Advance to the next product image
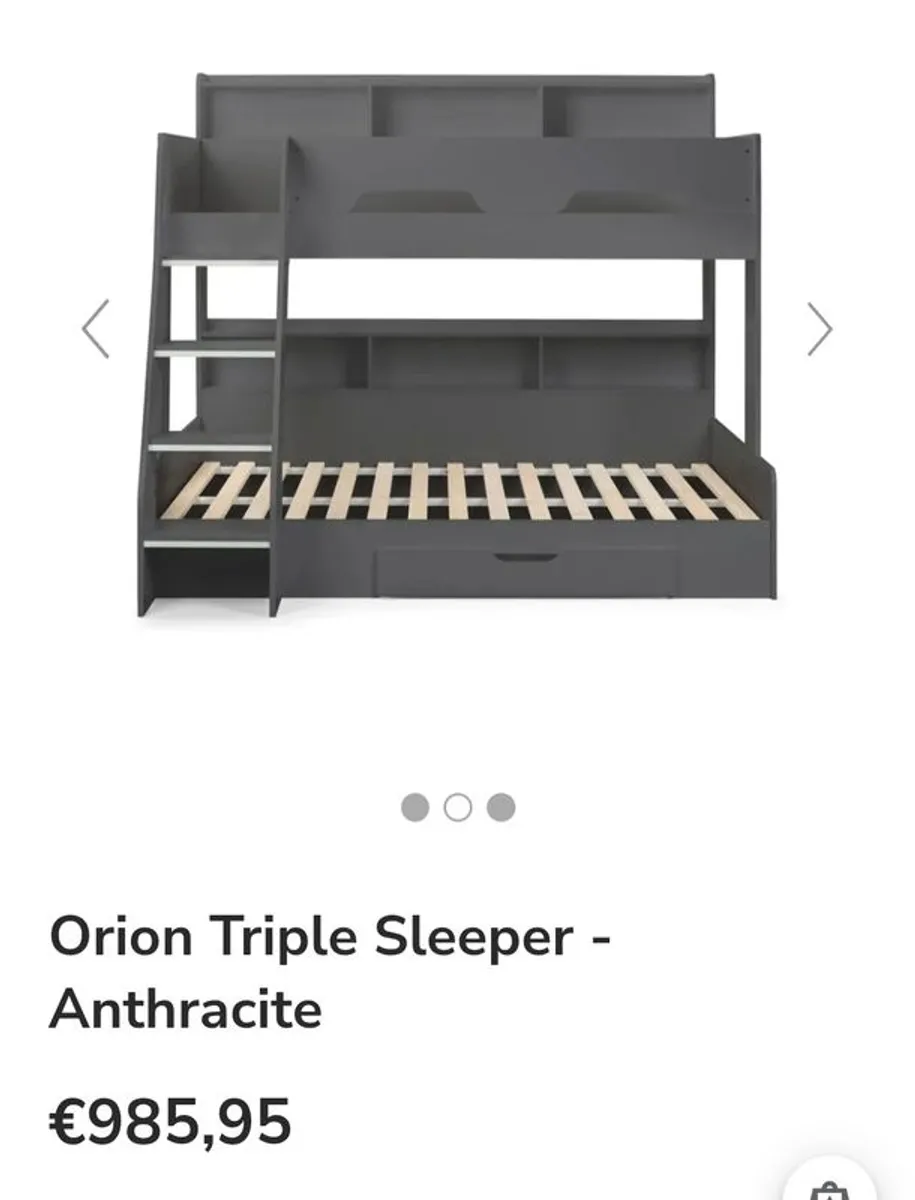 [820, 326]
